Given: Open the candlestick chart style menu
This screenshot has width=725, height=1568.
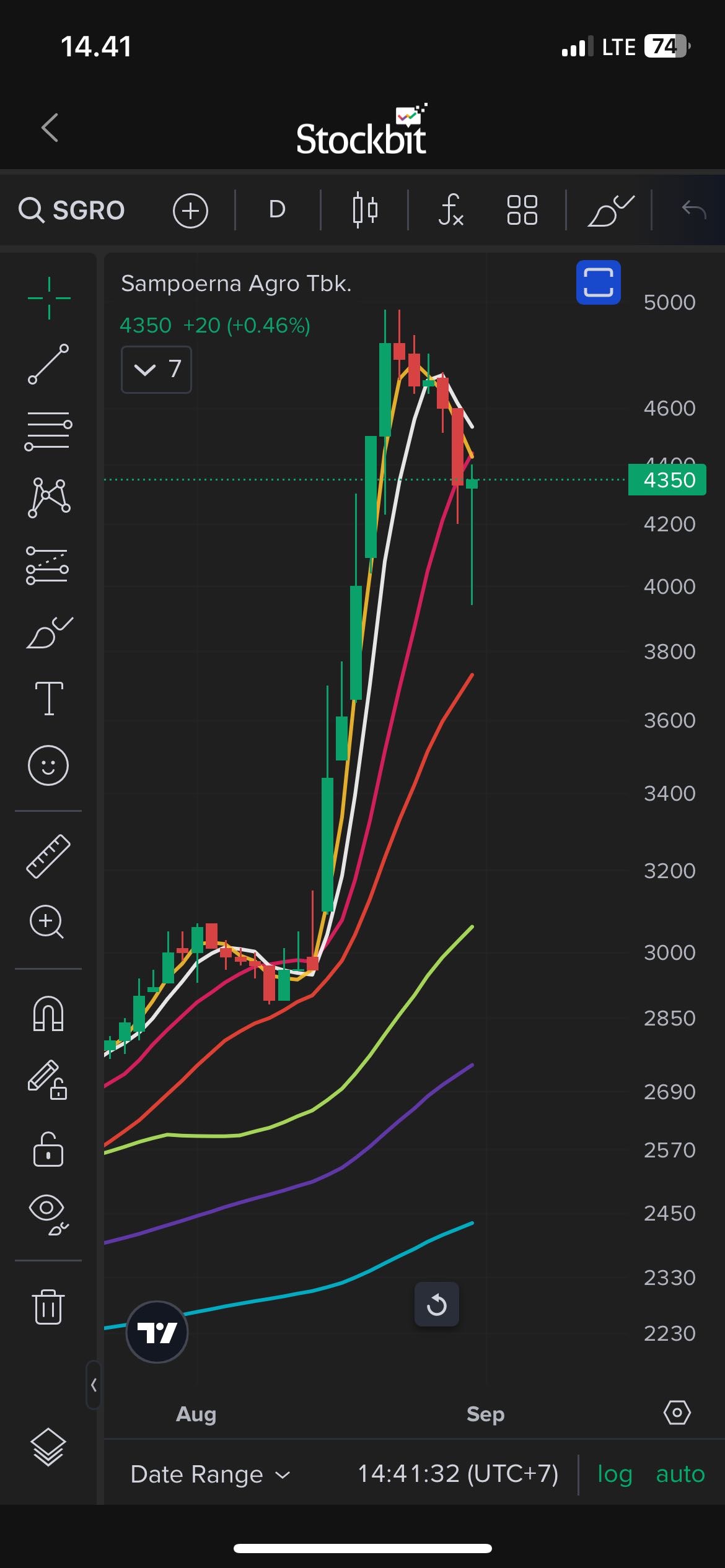Looking at the screenshot, I should click(364, 211).
